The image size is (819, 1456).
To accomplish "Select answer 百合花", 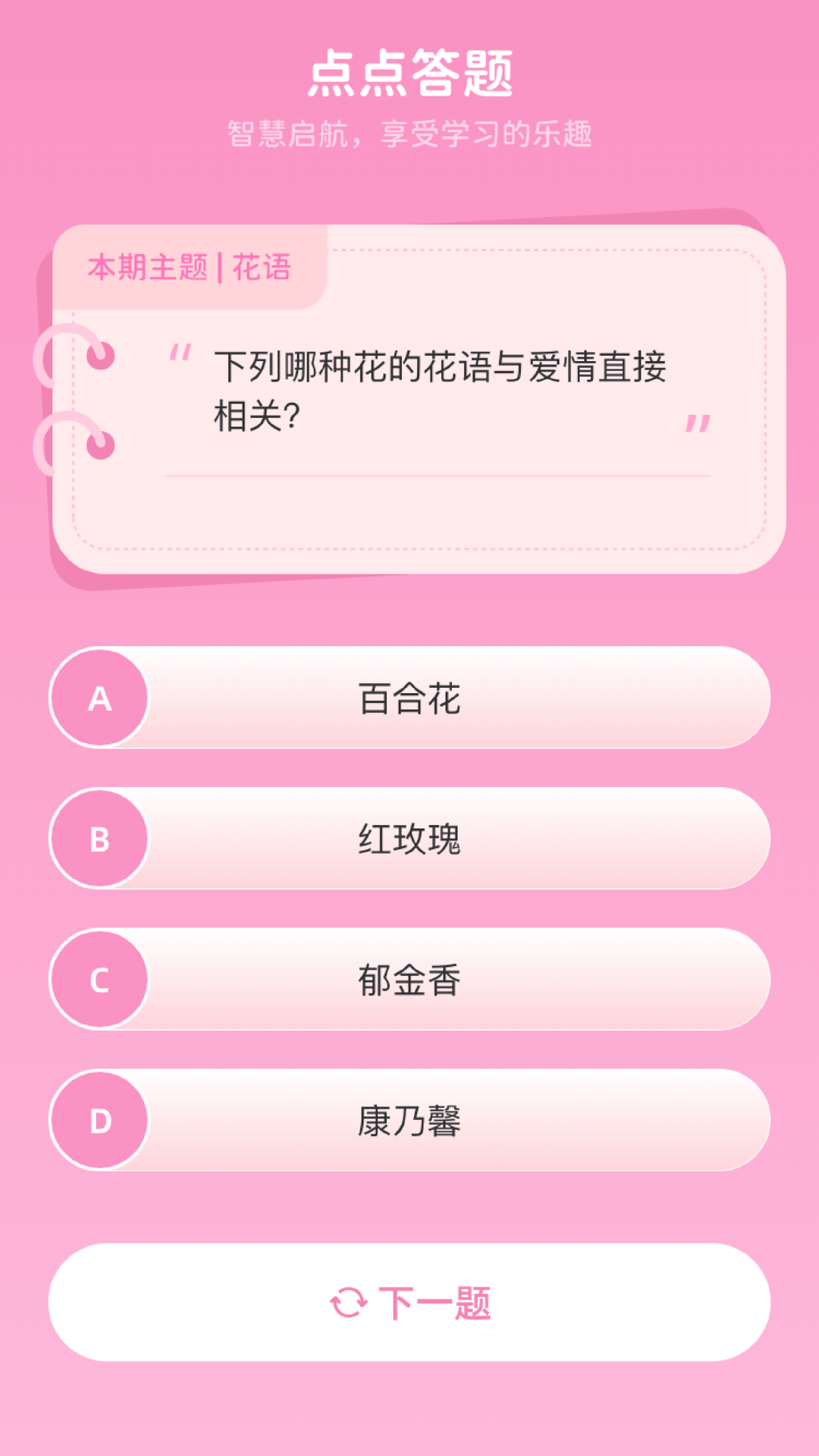I will 409,699.
